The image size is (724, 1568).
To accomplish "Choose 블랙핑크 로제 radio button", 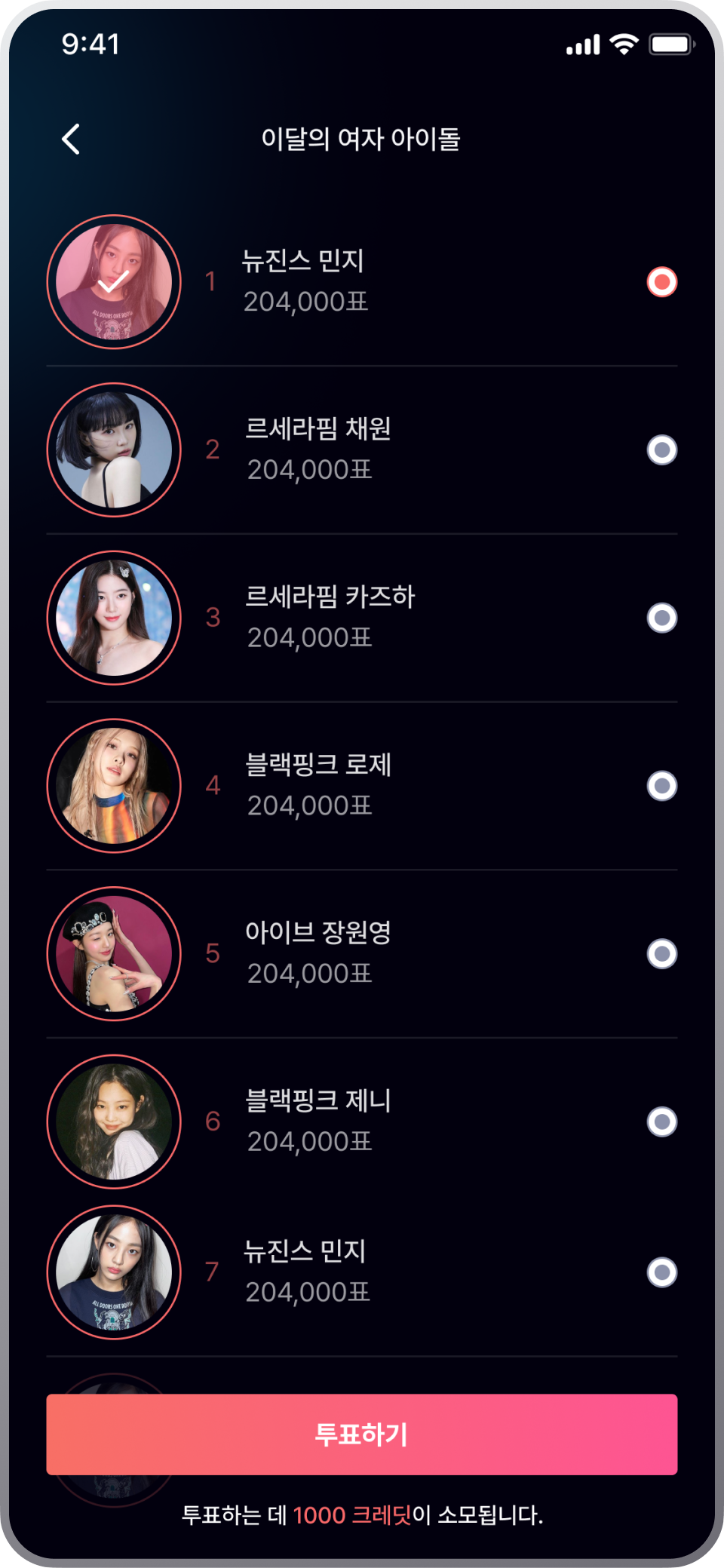I will click(x=661, y=786).
